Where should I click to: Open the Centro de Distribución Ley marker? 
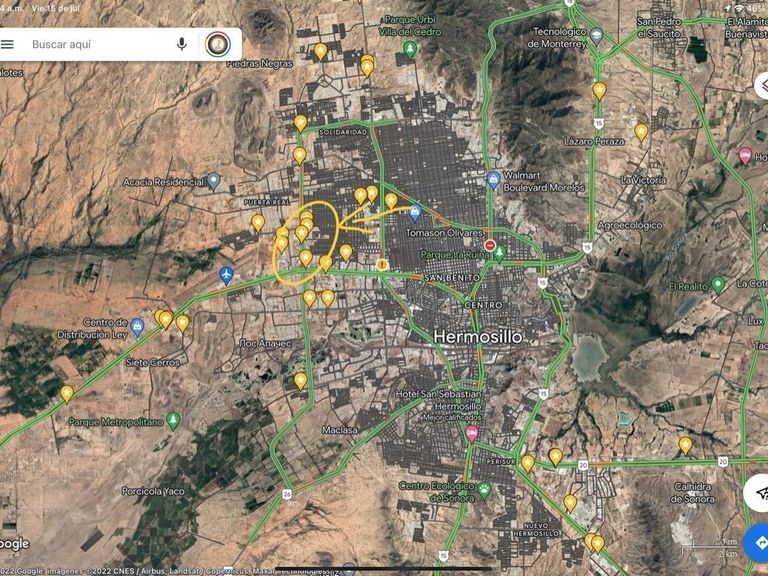(x=137, y=327)
